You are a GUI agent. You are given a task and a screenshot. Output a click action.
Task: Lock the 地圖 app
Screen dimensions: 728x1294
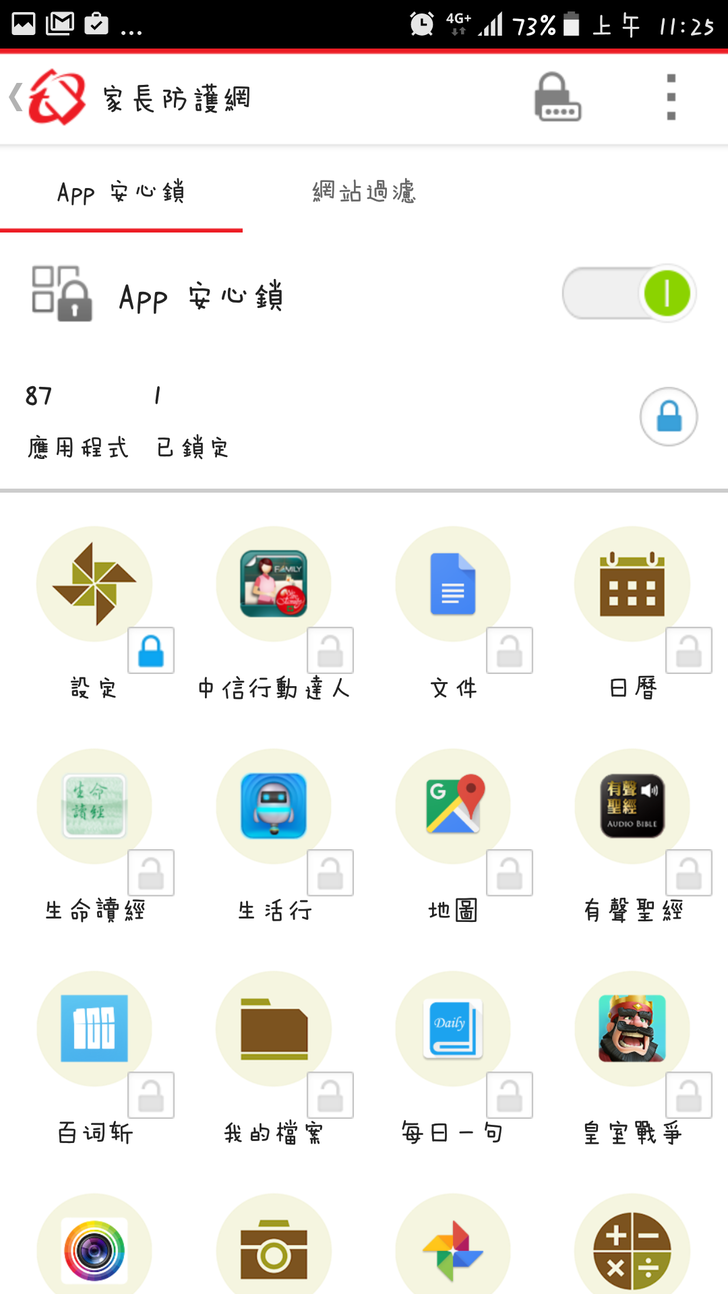[x=509, y=873]
